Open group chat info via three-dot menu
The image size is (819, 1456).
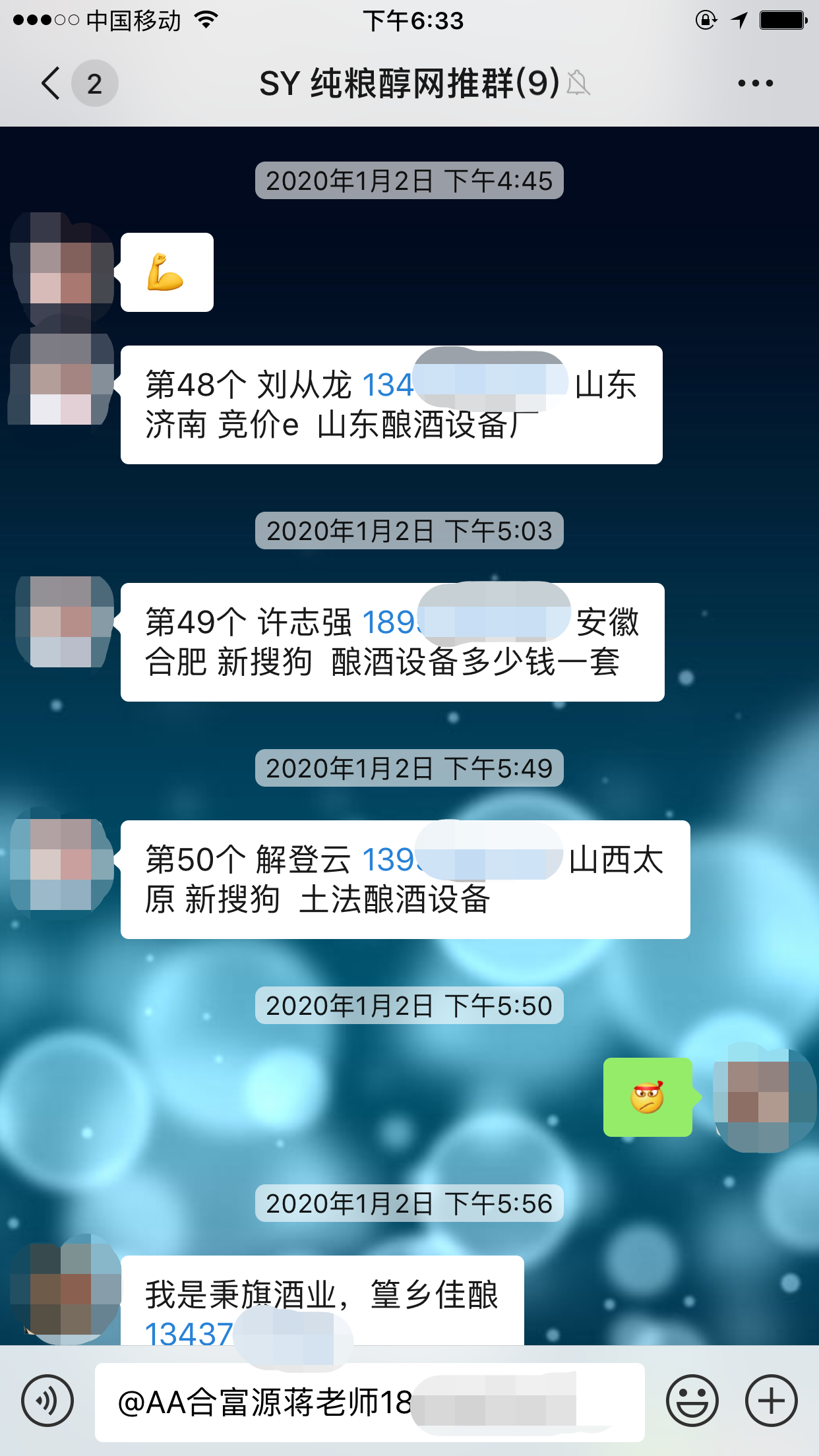[755, 84]
